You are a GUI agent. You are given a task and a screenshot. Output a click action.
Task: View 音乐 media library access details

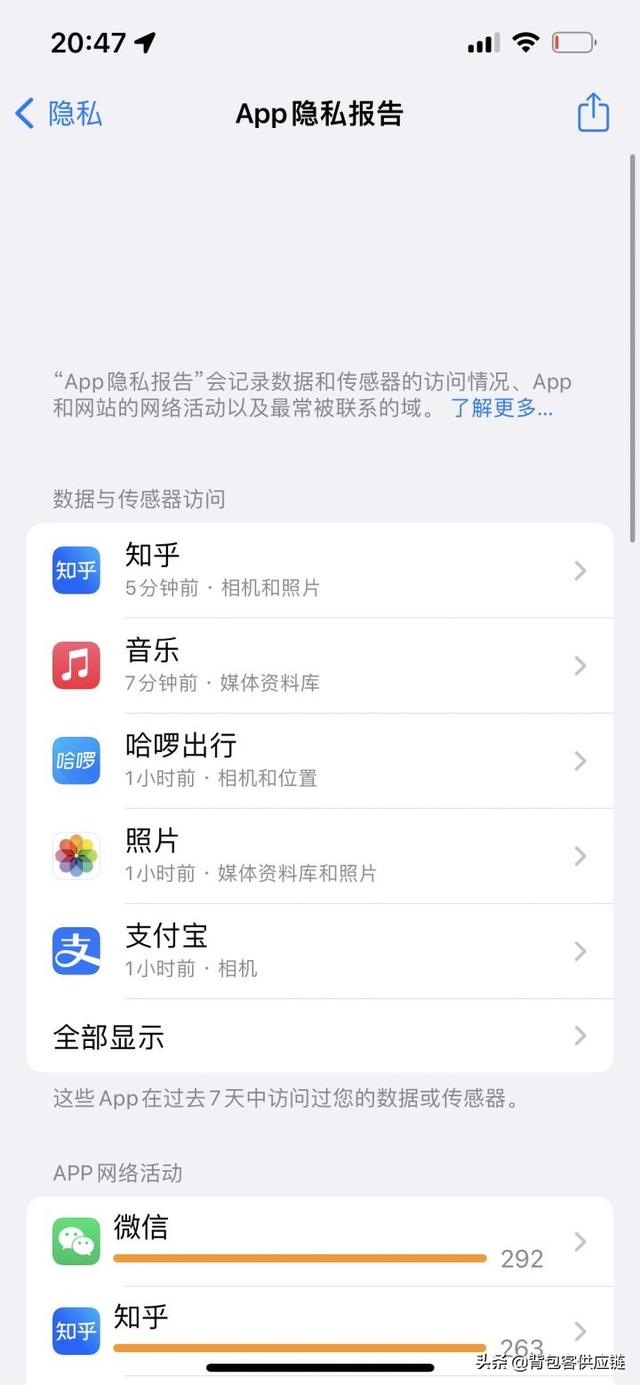[320, 666]
